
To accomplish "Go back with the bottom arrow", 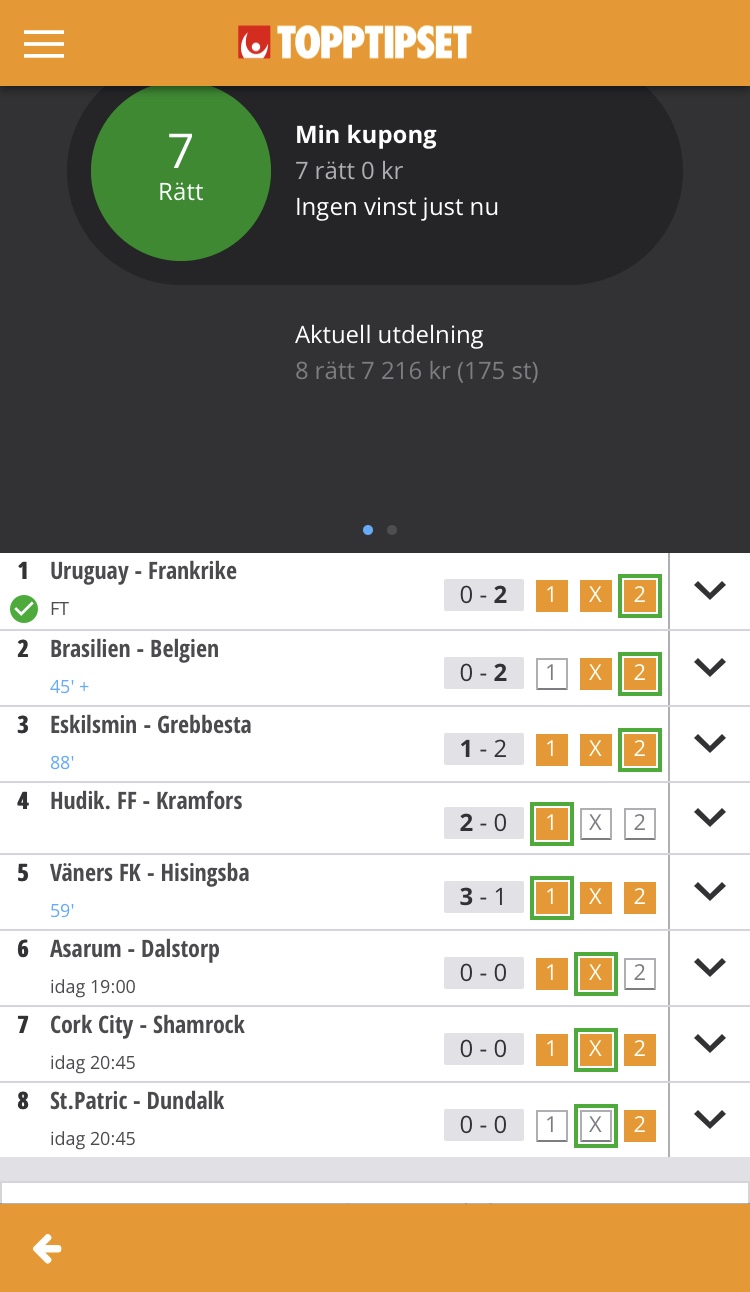I will pyautogui.click(x=47, y=1248).
